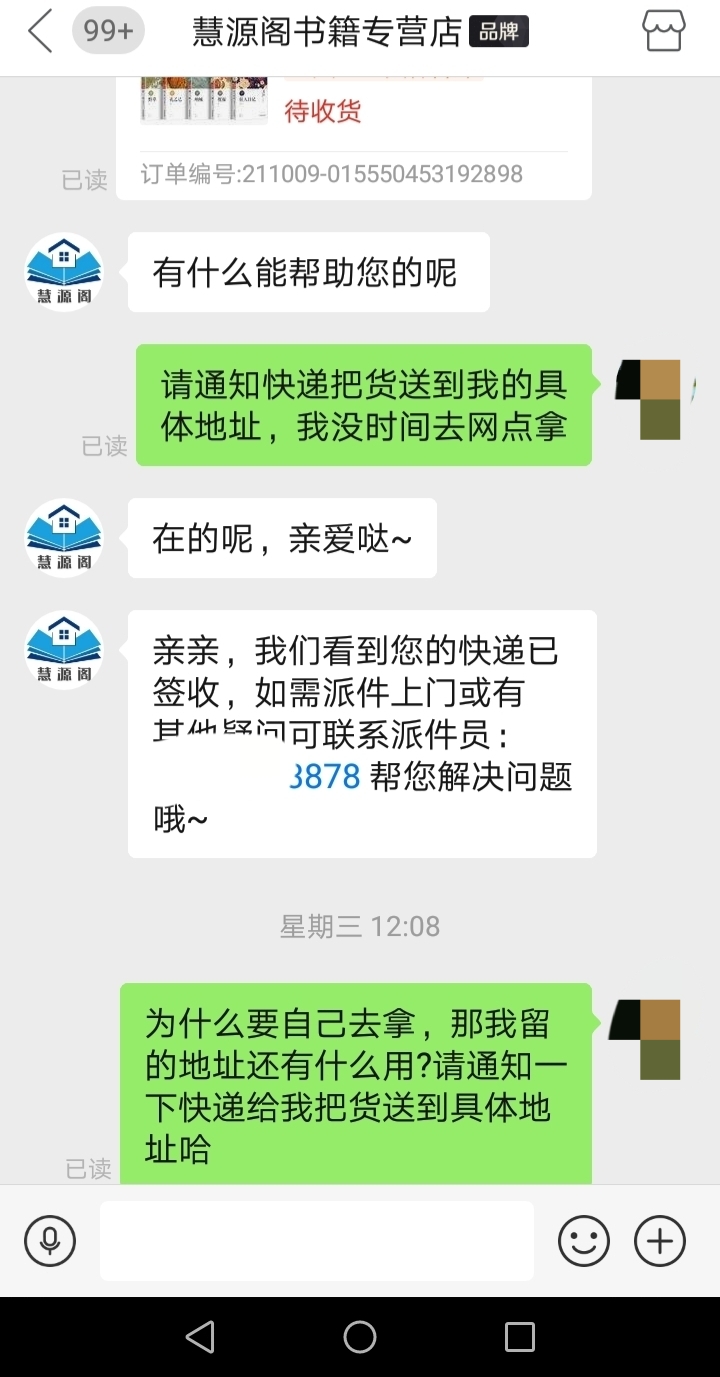The height and width of the screenshot is (1377, 720).
Task: Tap the 星期三 12:08 timestamp
Action: pos(358,926)
